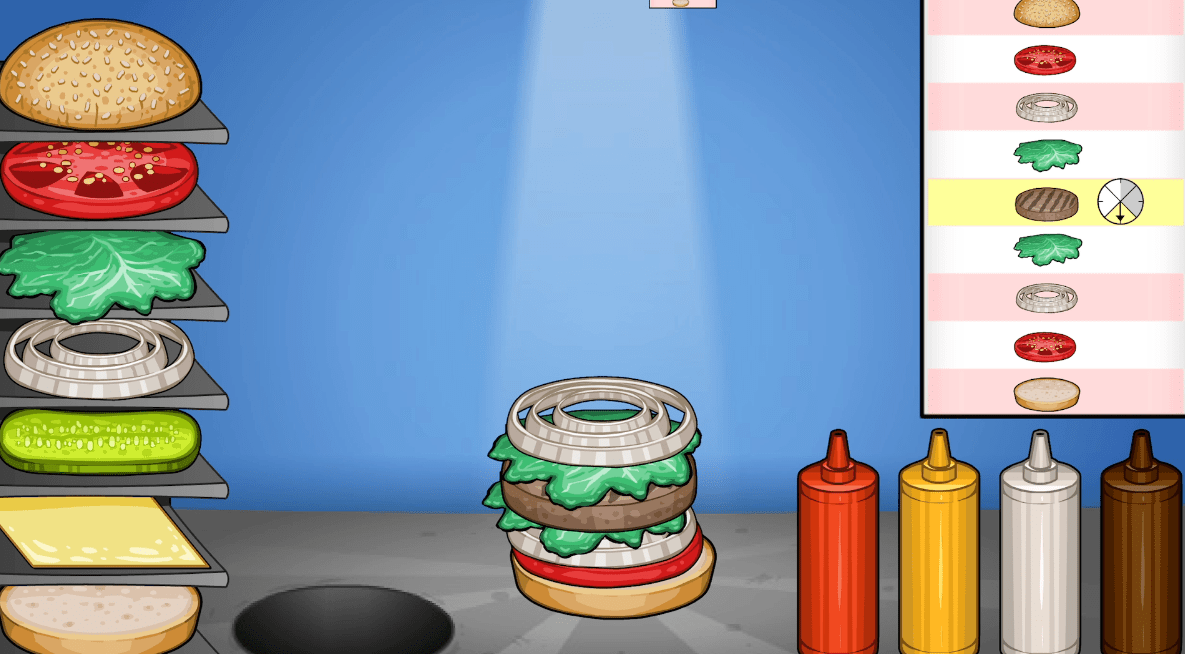Grab the lettuce leaf from the shelf
The image size is (1185, 654).
coord(100,270)
